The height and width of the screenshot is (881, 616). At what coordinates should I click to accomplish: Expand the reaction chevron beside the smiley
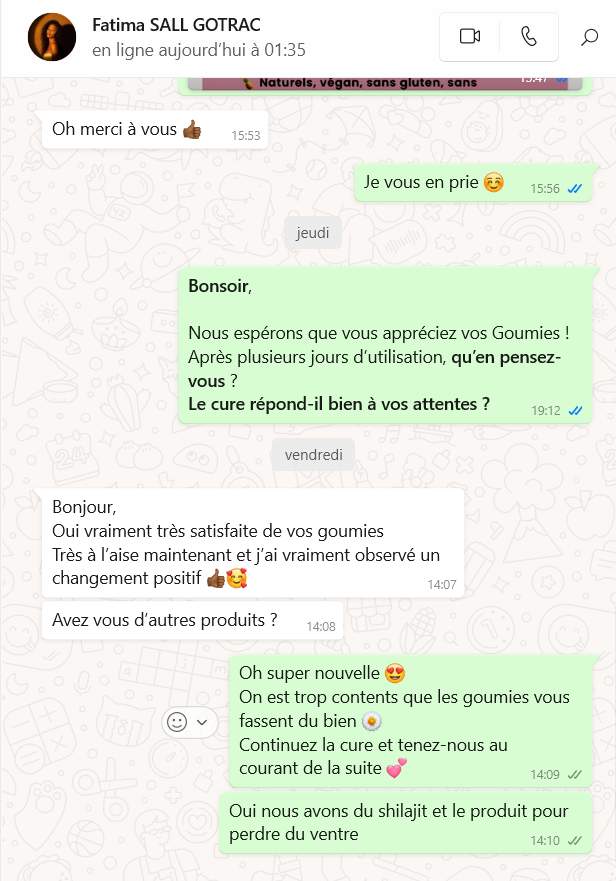point(202,721)
